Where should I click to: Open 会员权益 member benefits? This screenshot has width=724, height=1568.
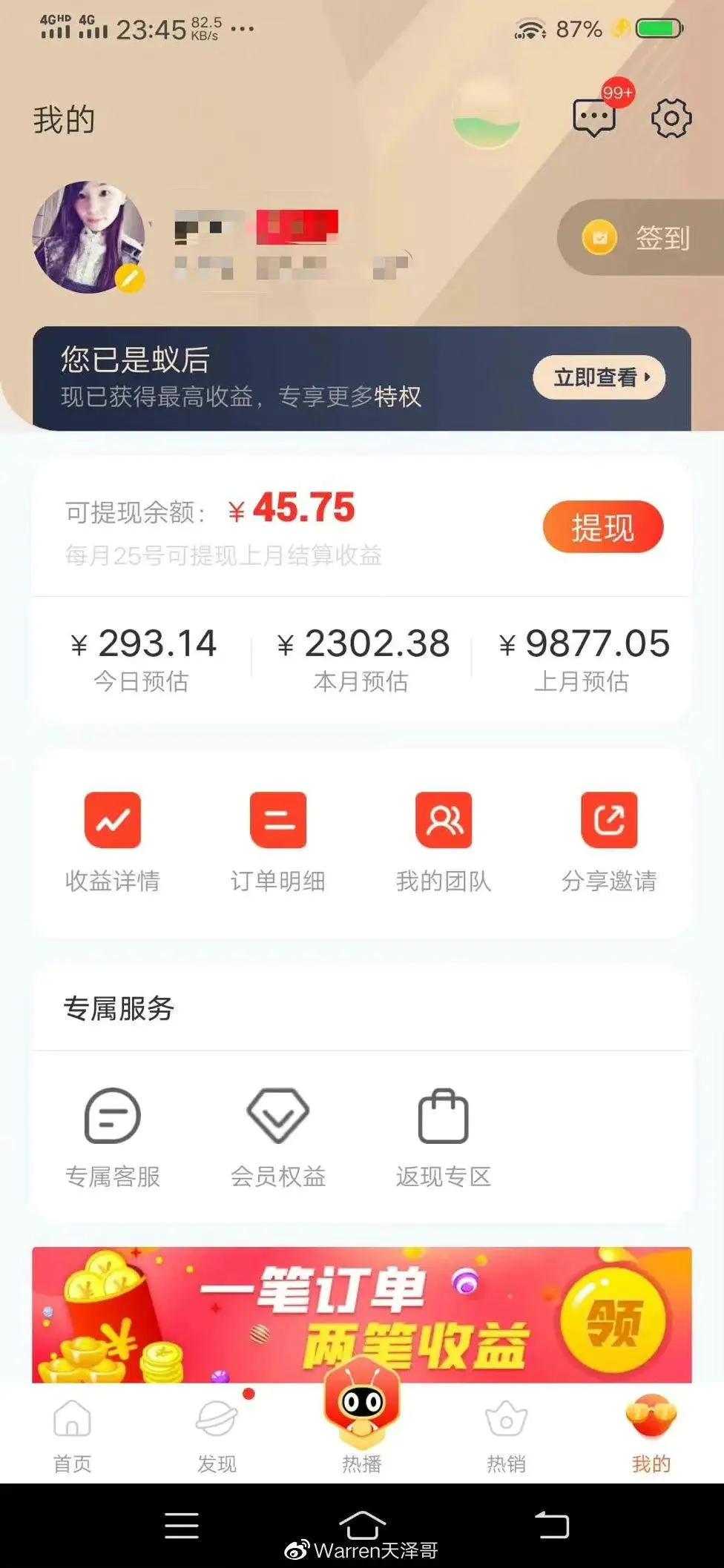coord(278,1138)
